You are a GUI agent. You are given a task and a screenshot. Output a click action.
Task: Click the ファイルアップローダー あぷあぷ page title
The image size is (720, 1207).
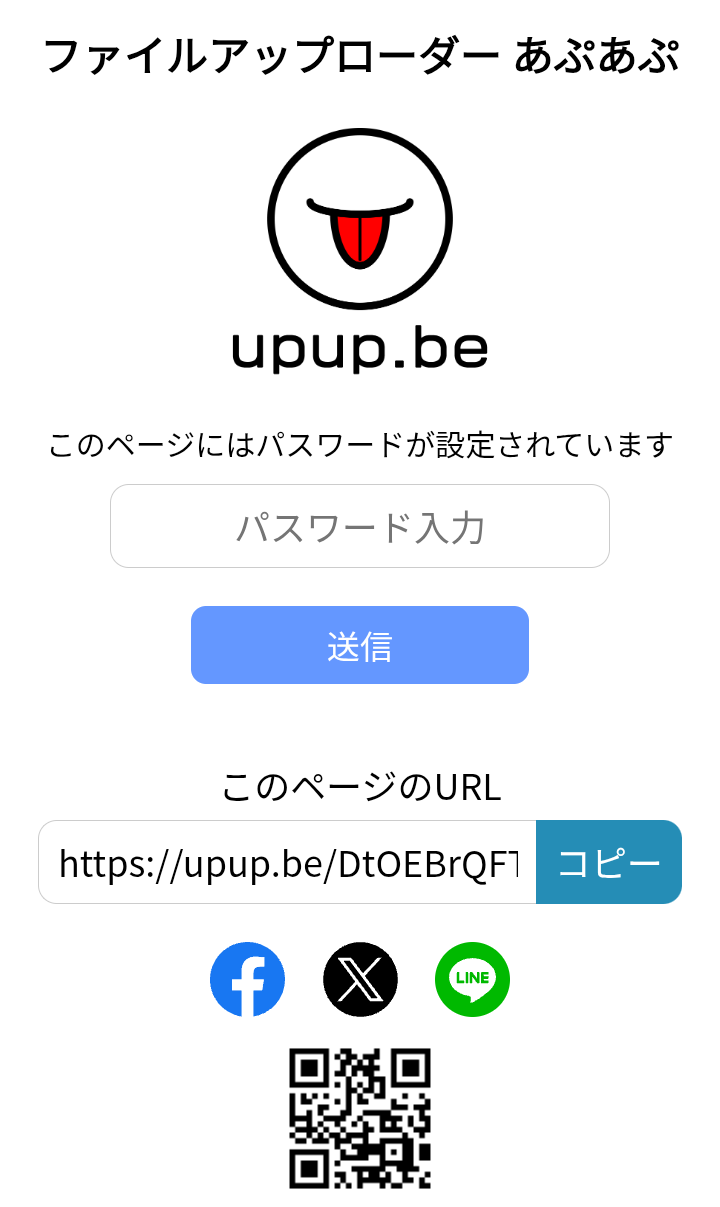tap(360, 57)
